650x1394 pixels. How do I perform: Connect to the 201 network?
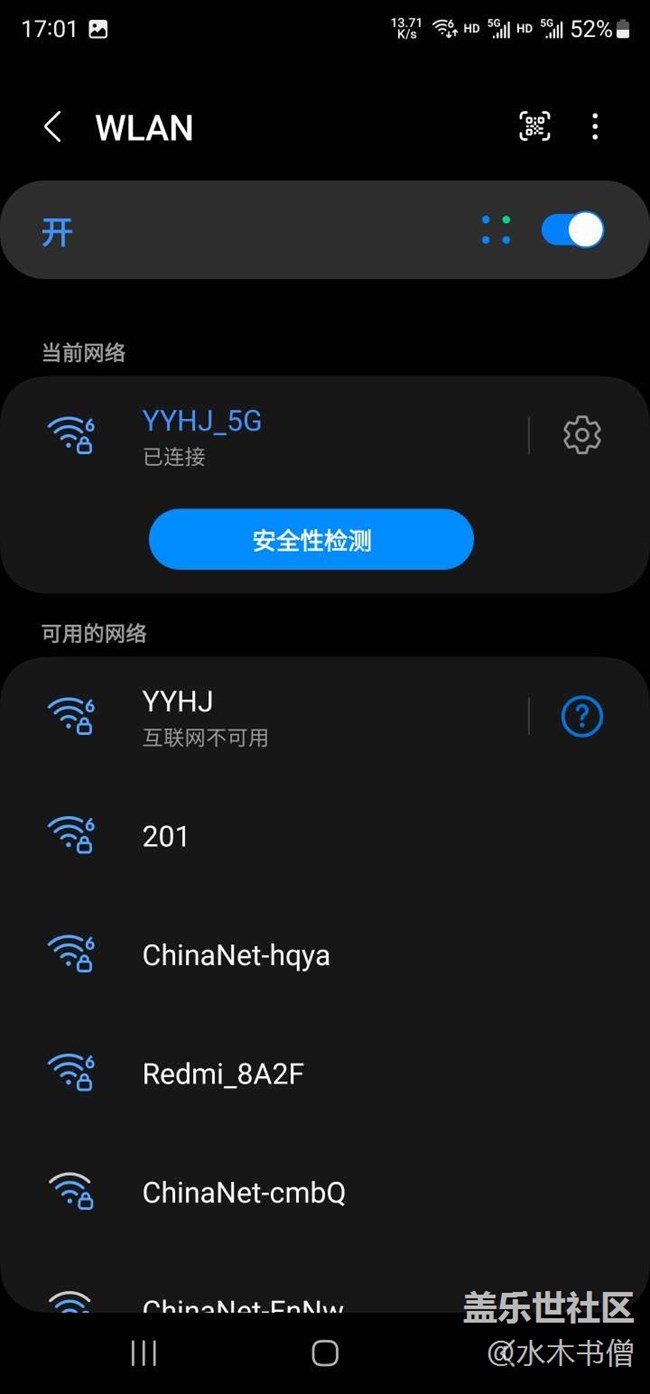click(x=325, y=836)
